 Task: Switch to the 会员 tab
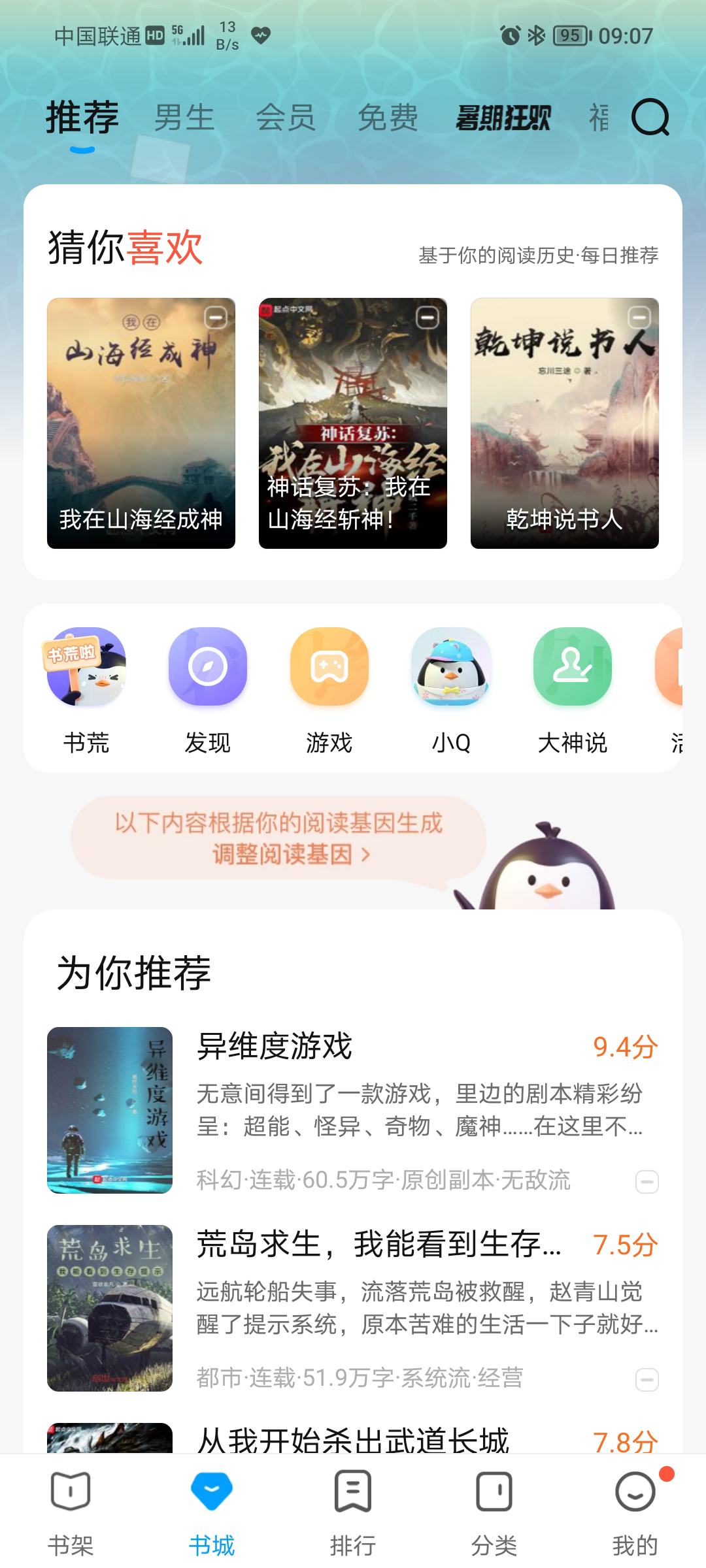(286, 118)
